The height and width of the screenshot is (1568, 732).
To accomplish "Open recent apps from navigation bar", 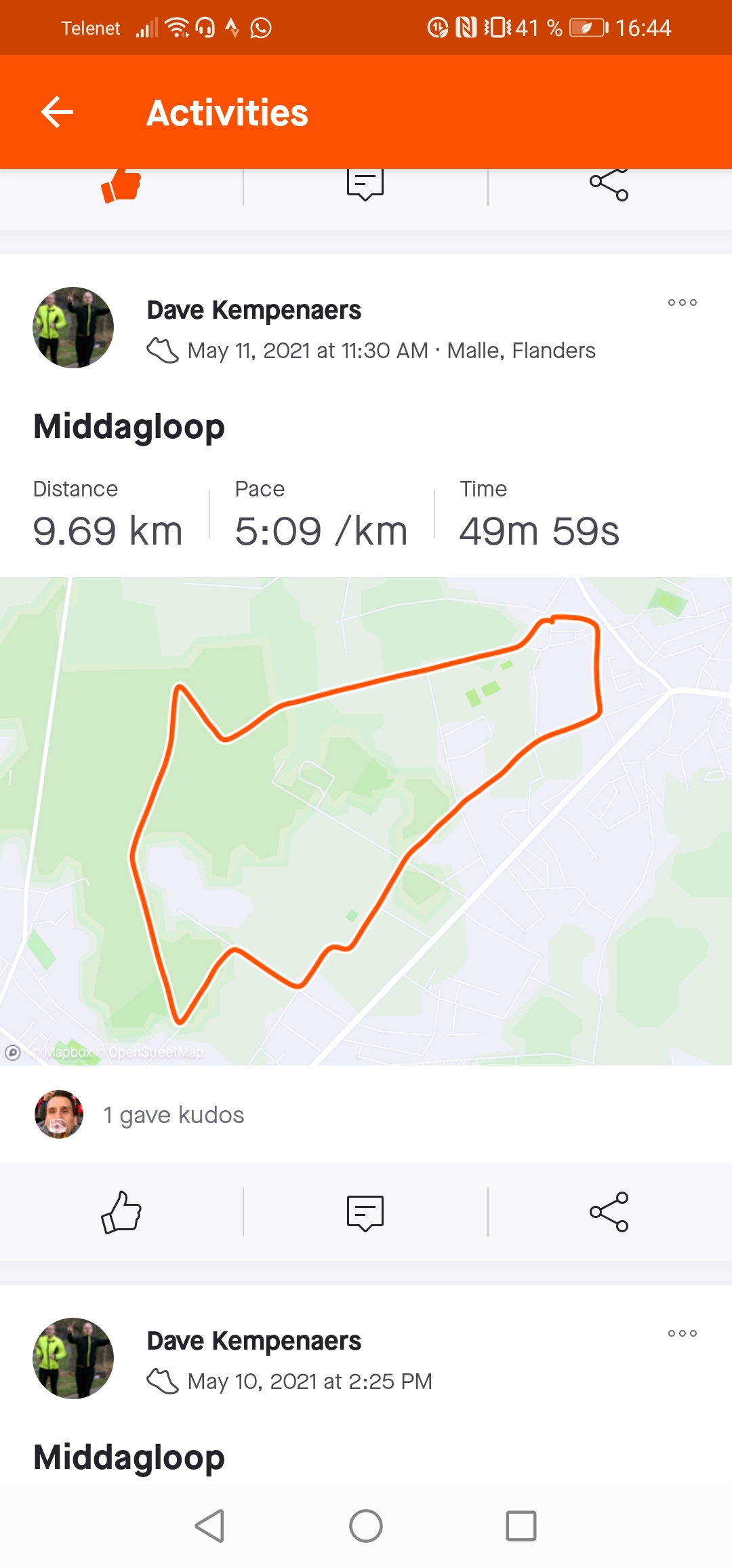I will (521, 1526).
